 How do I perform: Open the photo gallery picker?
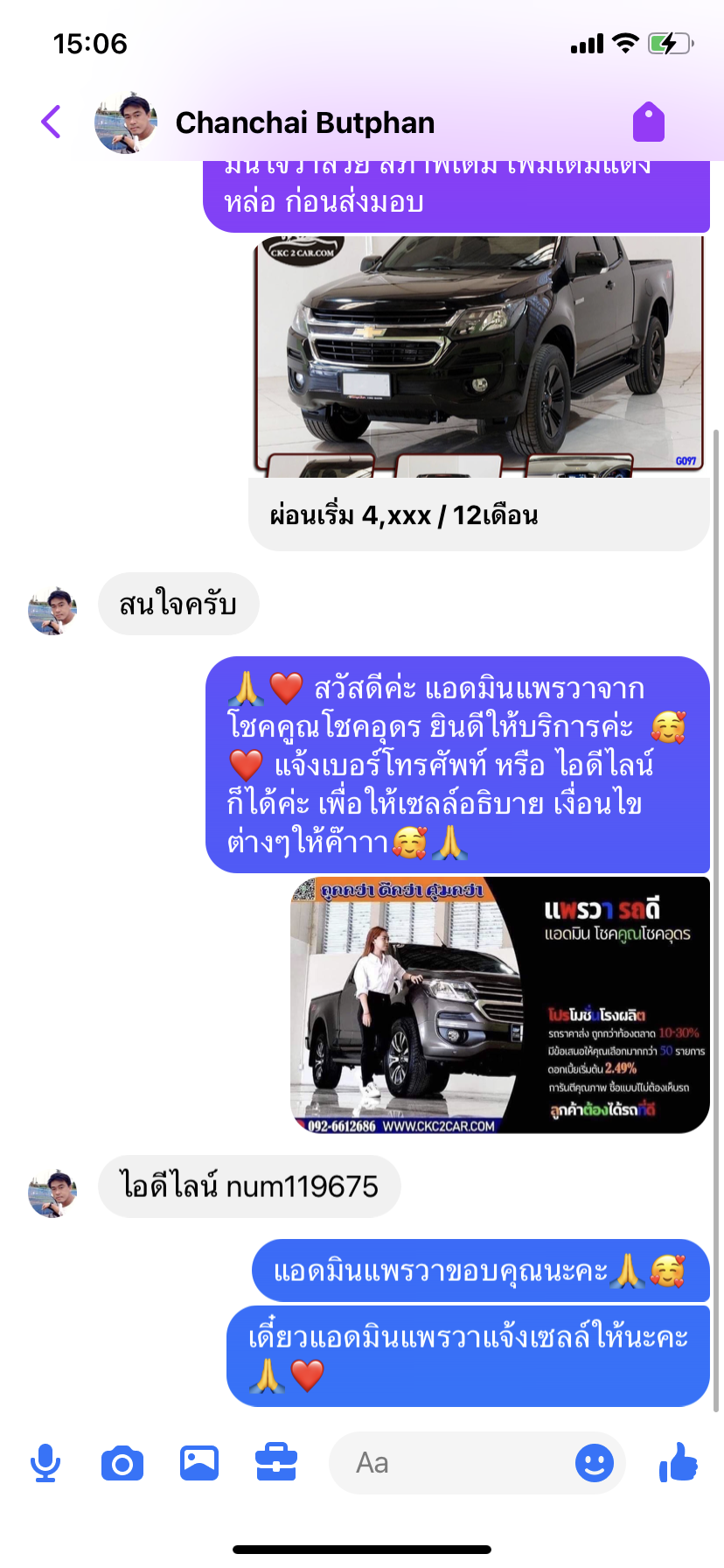tap(199, 1463)
